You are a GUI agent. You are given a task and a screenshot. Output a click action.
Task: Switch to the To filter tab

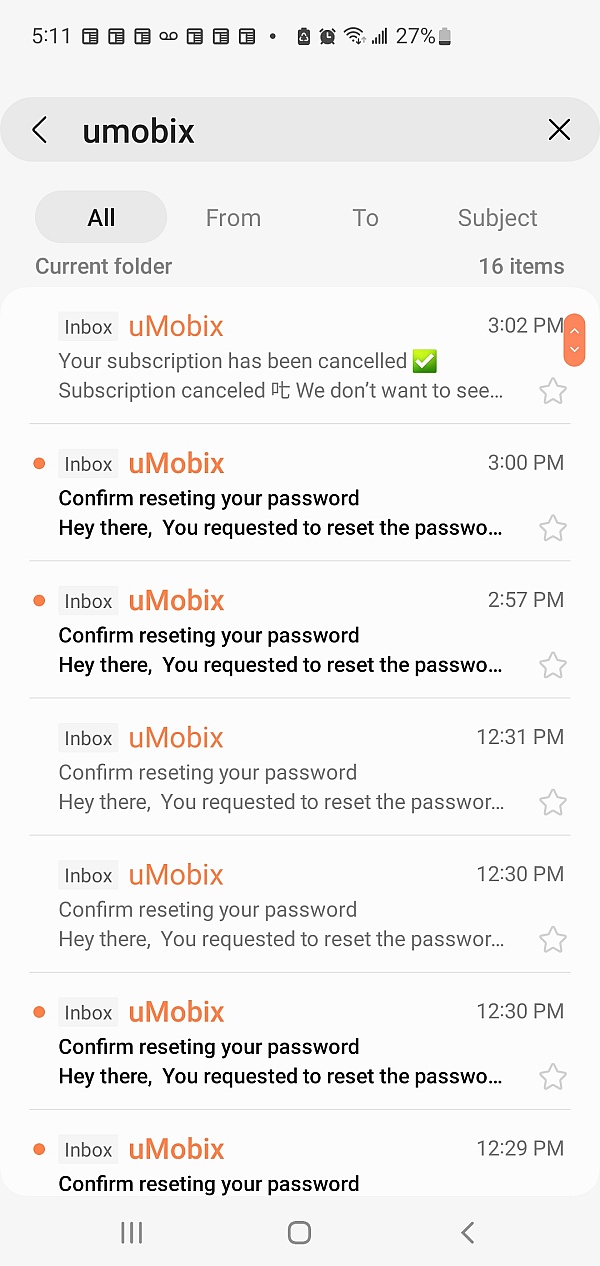pyautogui.click(x=365, y=218)
